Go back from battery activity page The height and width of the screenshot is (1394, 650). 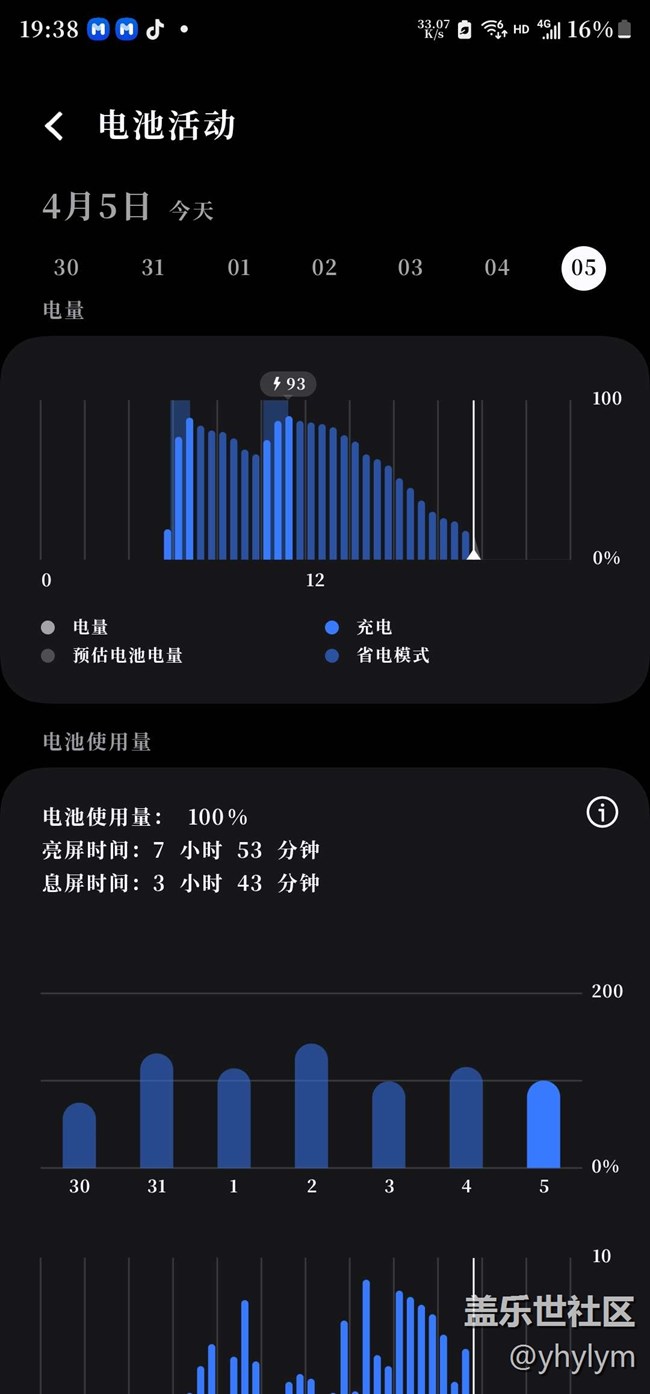[55, 126]
